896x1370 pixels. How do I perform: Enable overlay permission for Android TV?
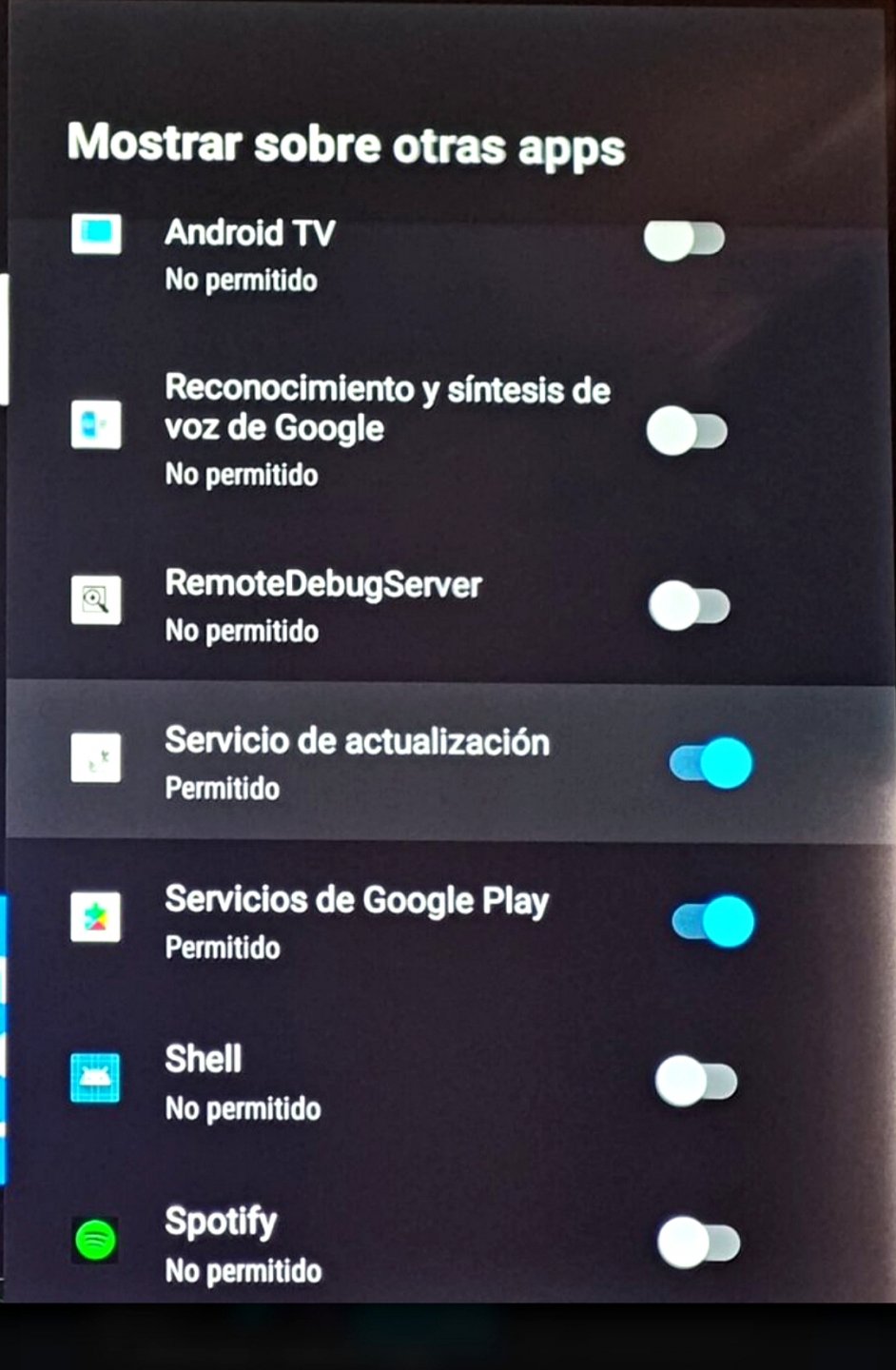684,239
